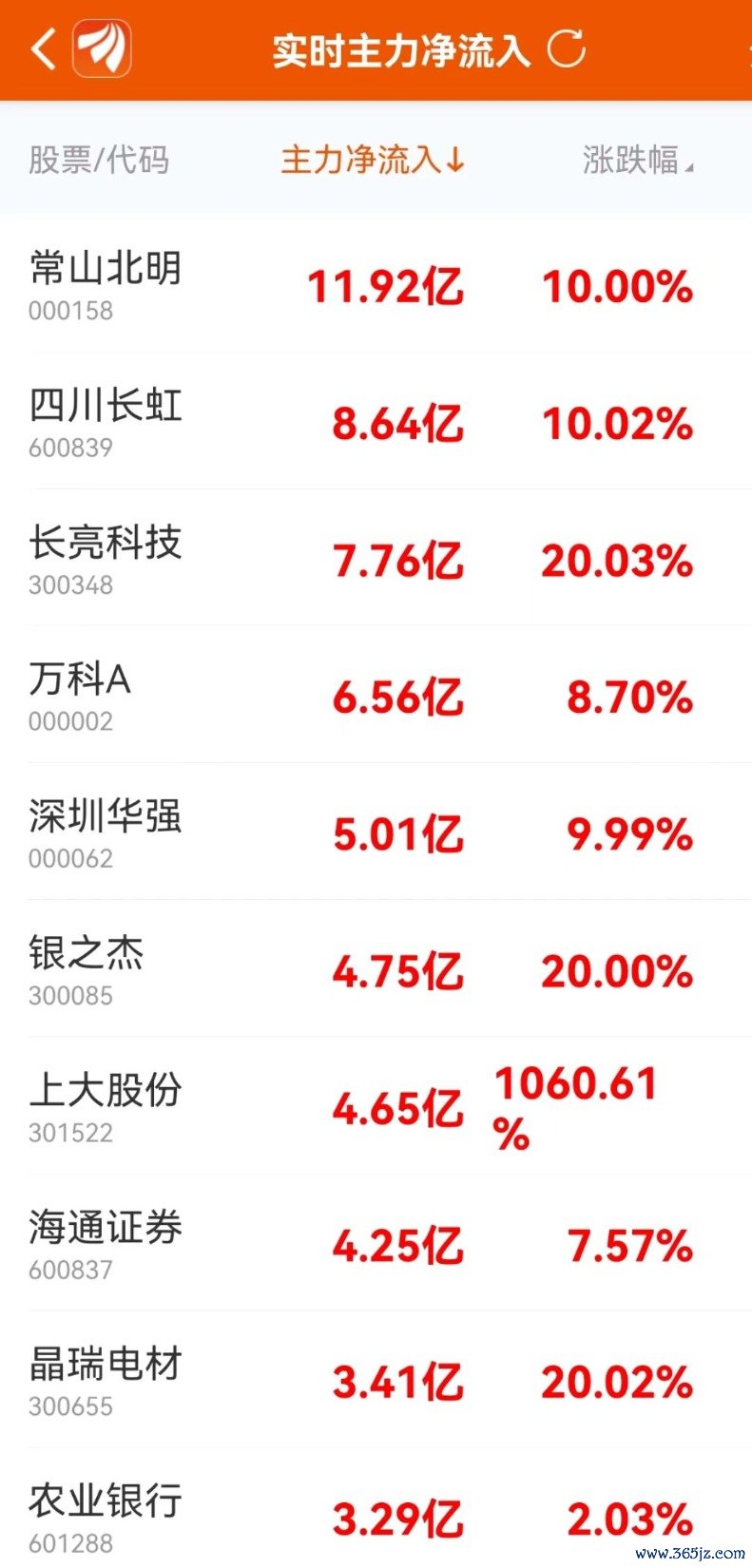Viewport: 752px width, 1568px height.
Task: View 上大股份 301522 details
Action: pyautogui.click(x=376, y=1105)
